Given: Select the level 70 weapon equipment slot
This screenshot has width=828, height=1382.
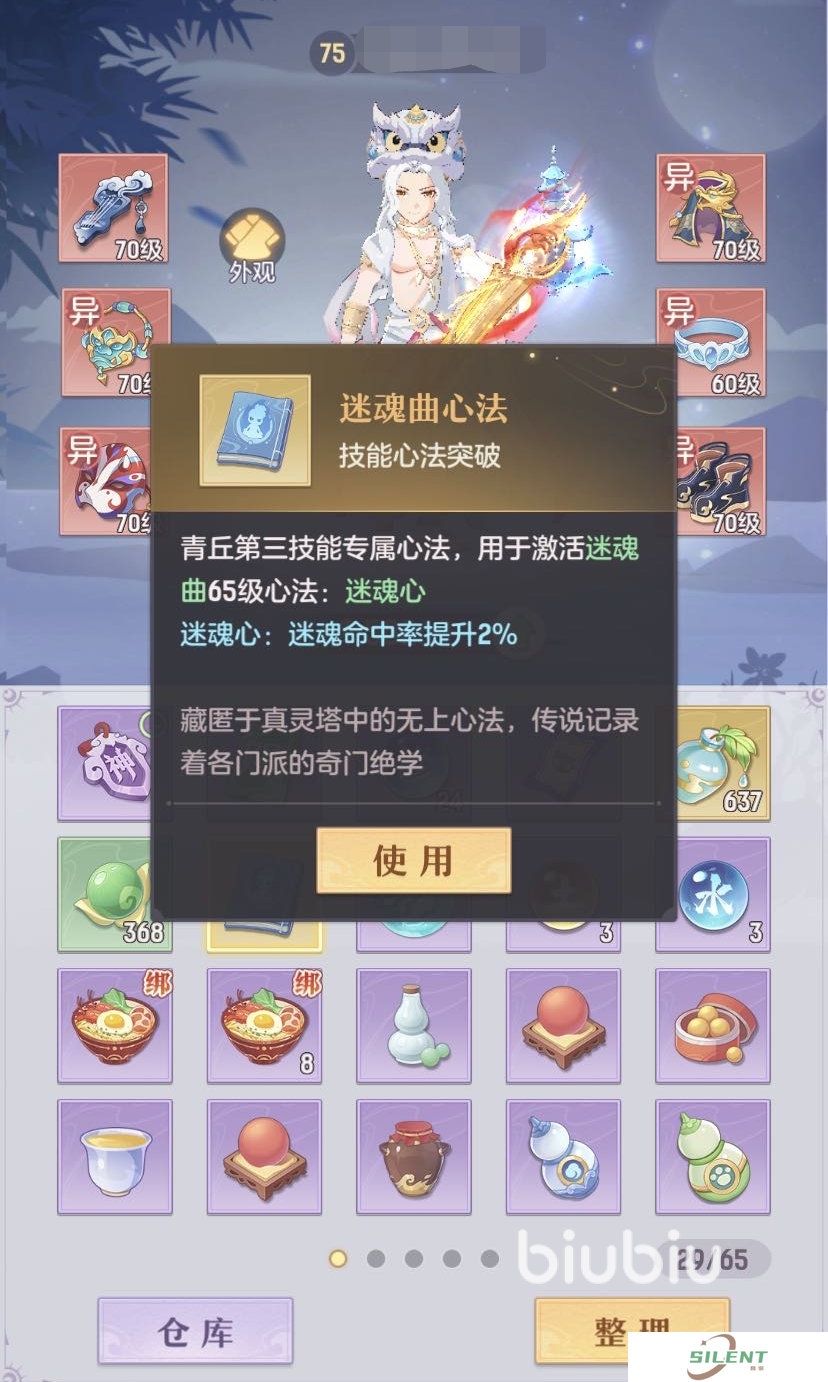Looking at the screenshot, I should pos(113,208).
